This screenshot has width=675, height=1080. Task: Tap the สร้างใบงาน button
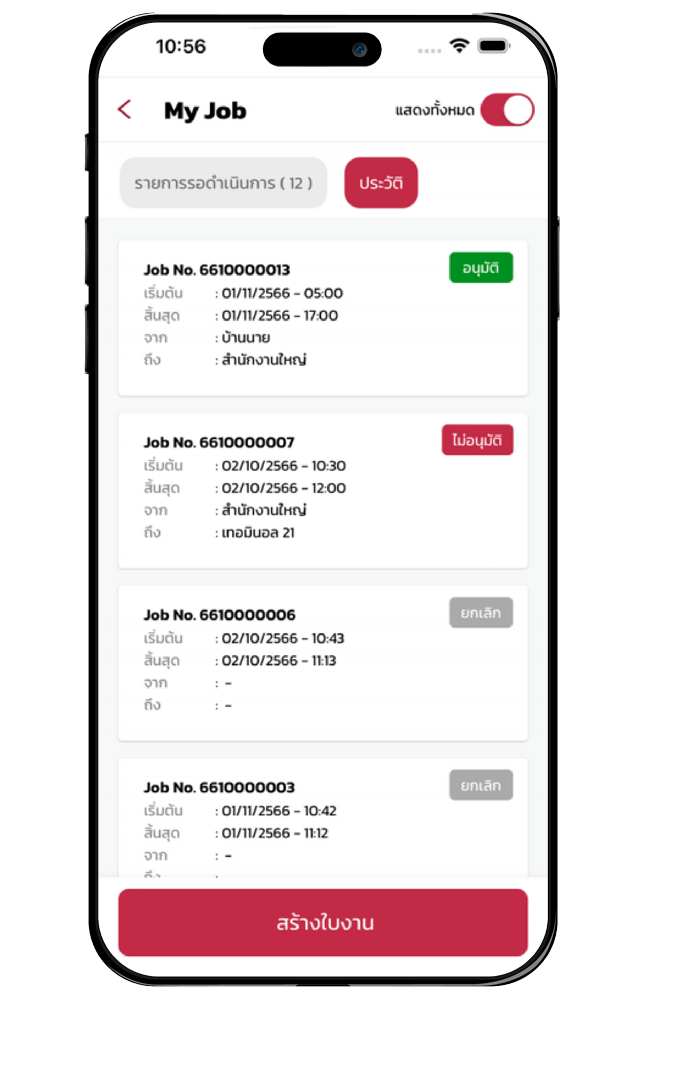[x=322, y=922]
